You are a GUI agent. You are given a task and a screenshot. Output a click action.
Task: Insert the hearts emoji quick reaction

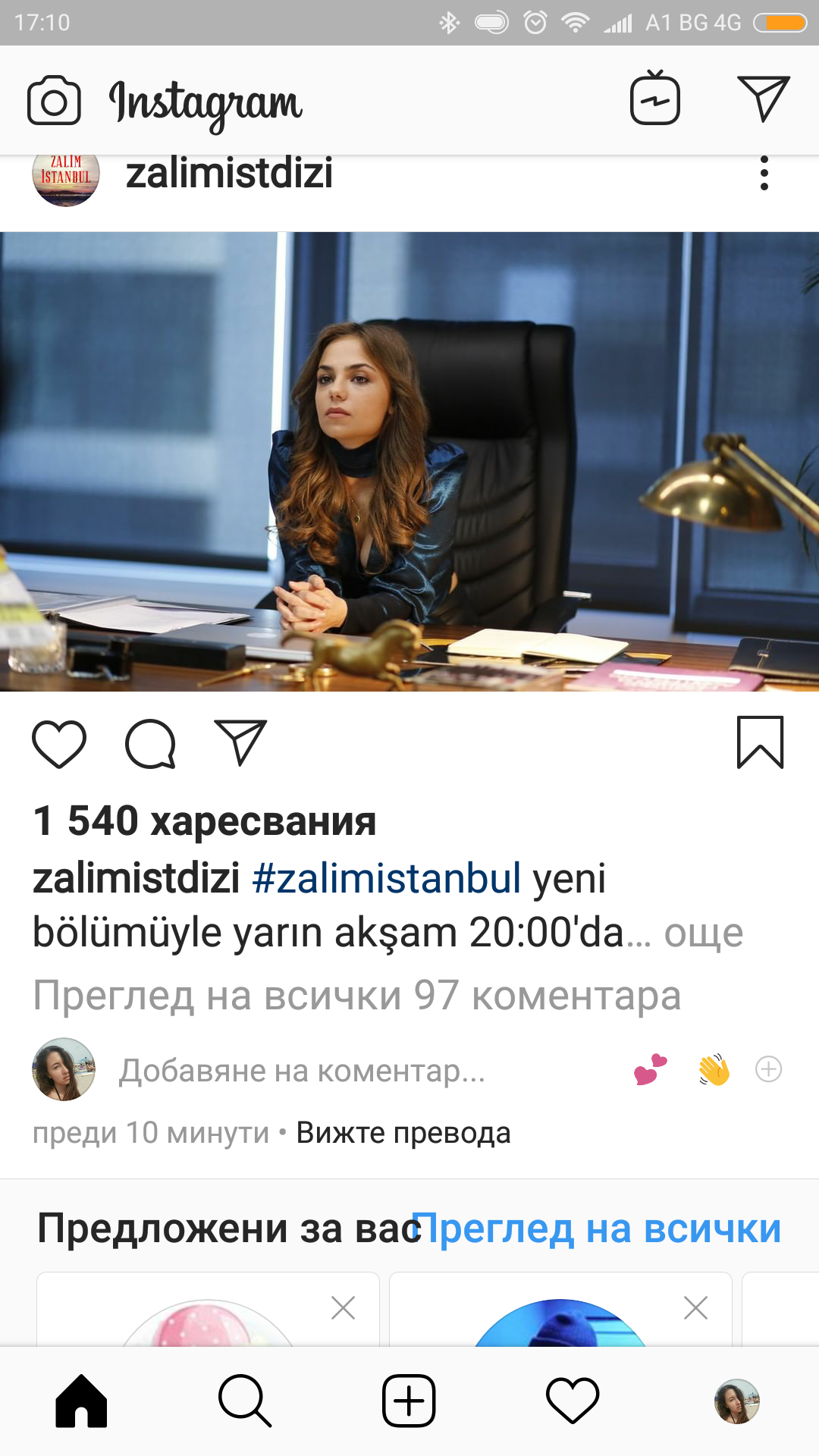(651, 1070)
